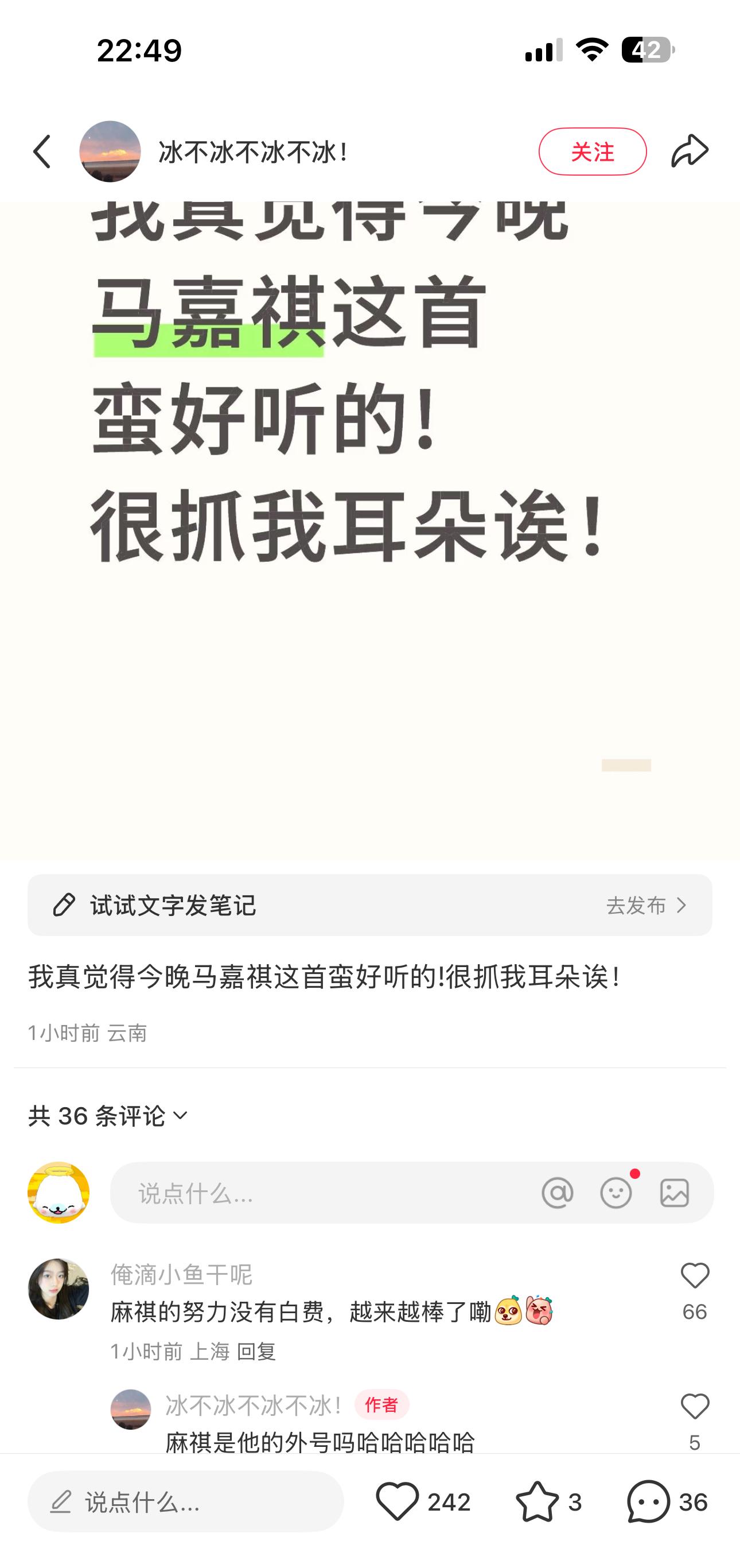Like the author's reply with 5 likes
The image size is (740, 1568).
[694, 1407]
